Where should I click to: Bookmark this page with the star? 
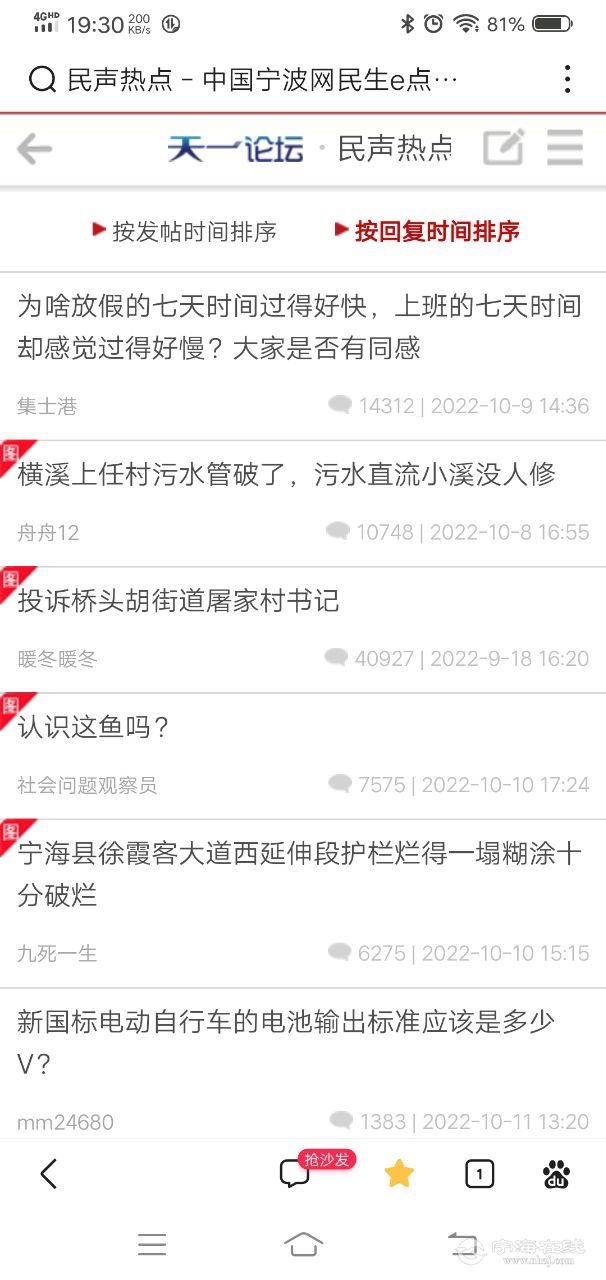click(x=399, y=1173)
